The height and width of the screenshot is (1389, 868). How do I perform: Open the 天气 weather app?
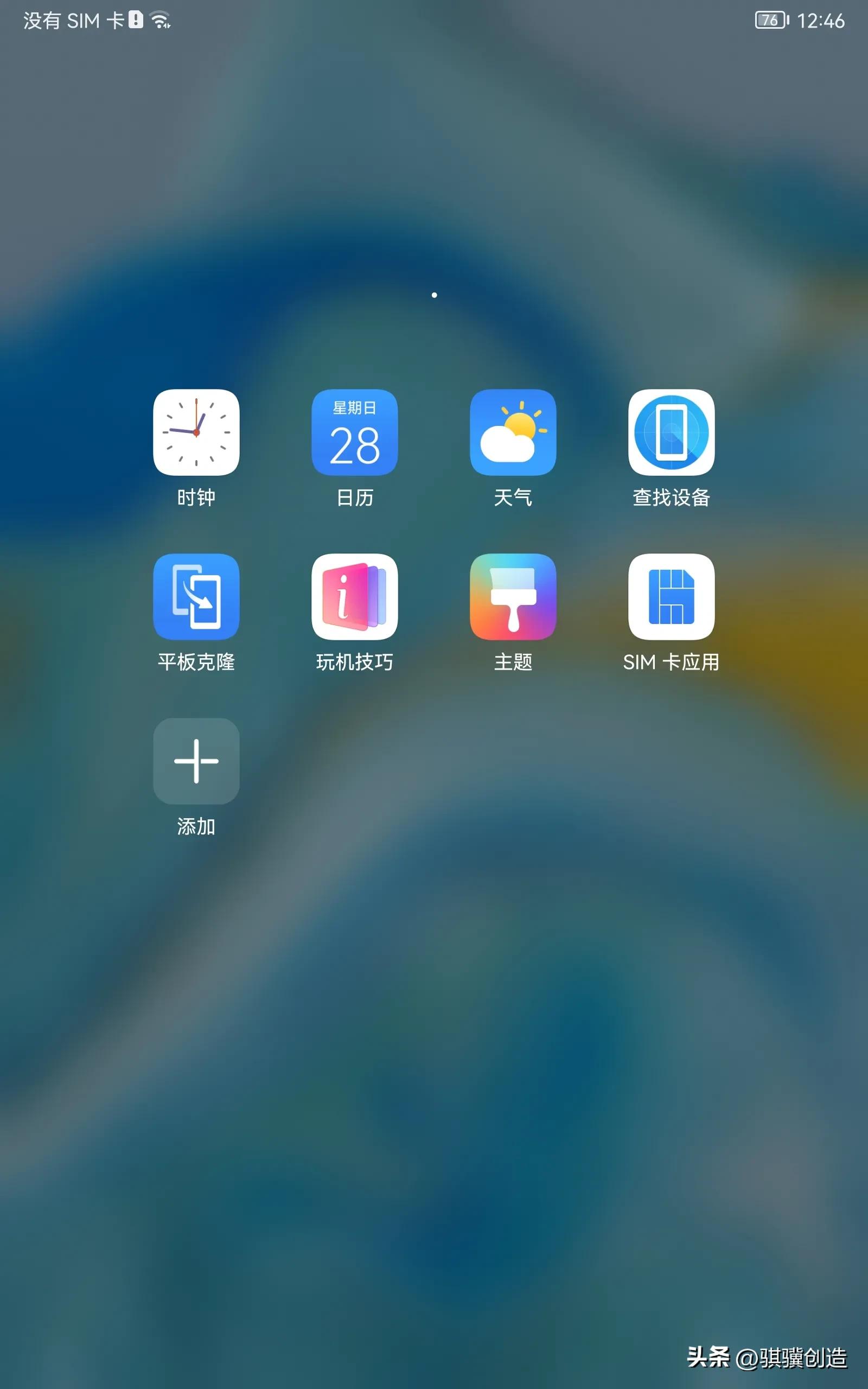[x=513, y=432]
